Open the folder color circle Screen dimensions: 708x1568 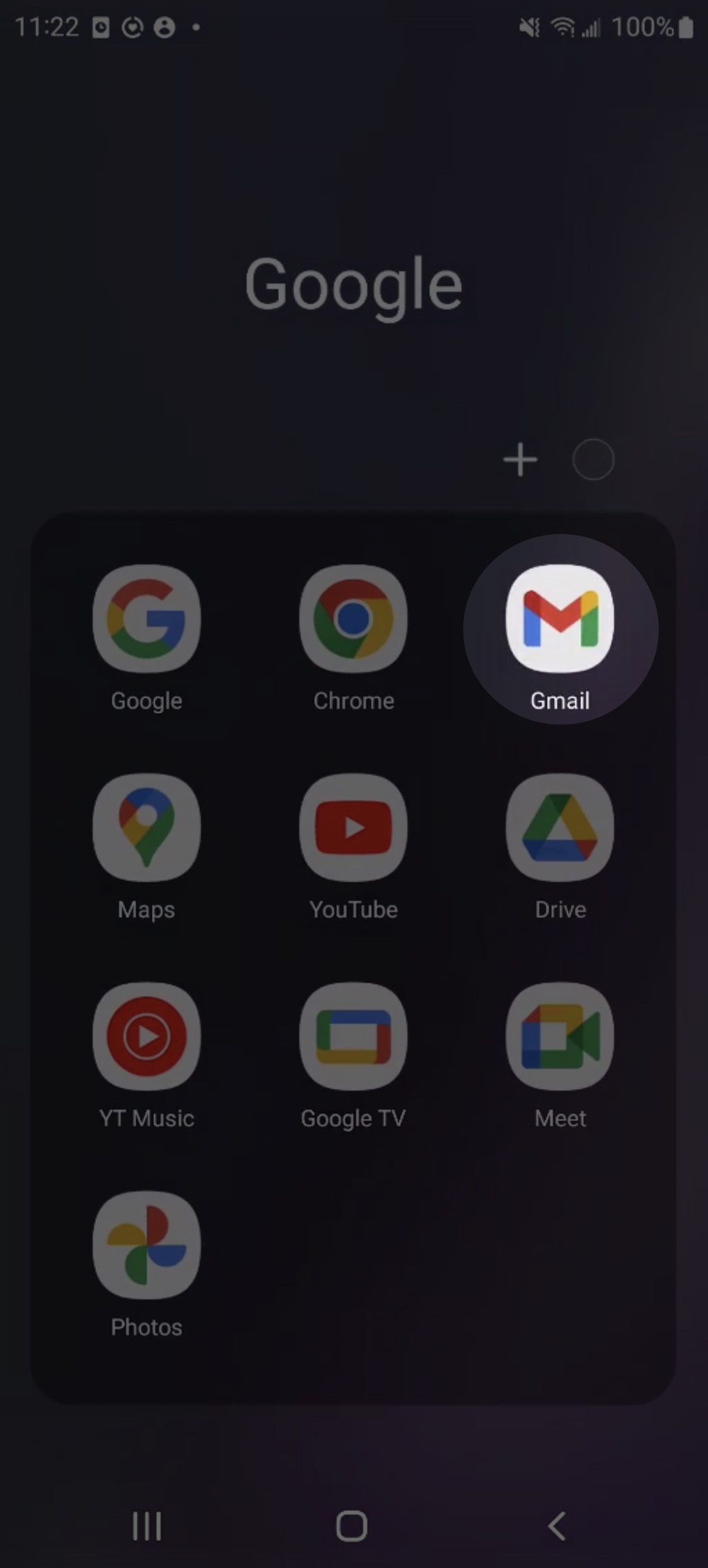coord(593,460)
